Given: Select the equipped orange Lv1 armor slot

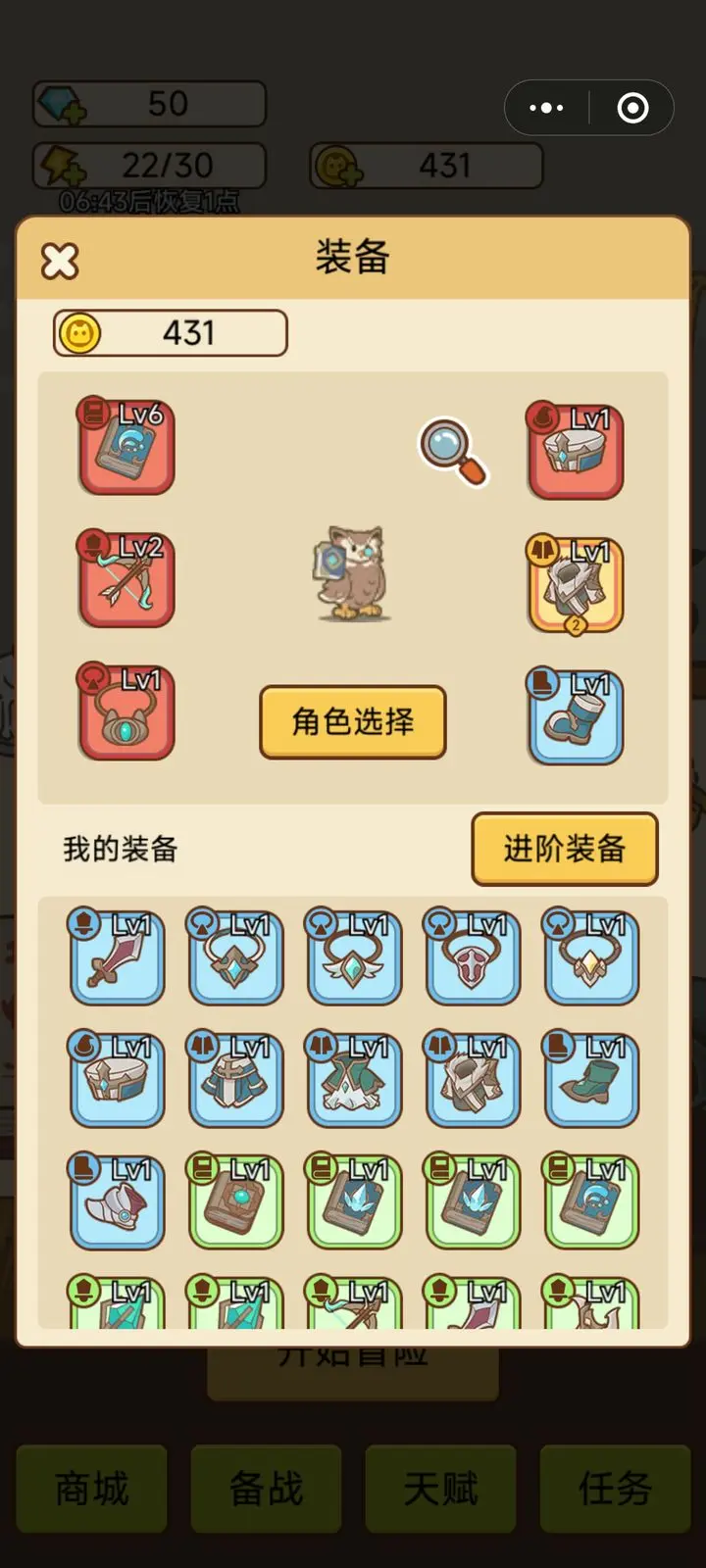Looking at the screenshot, I should [x=576, y=584].
